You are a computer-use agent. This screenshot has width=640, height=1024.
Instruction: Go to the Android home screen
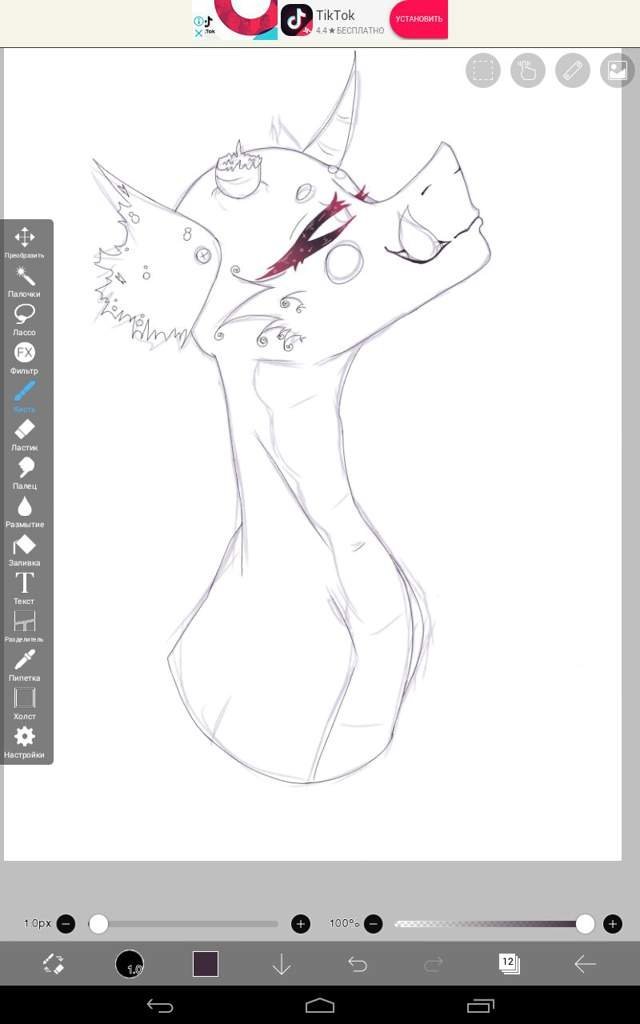320,1004
